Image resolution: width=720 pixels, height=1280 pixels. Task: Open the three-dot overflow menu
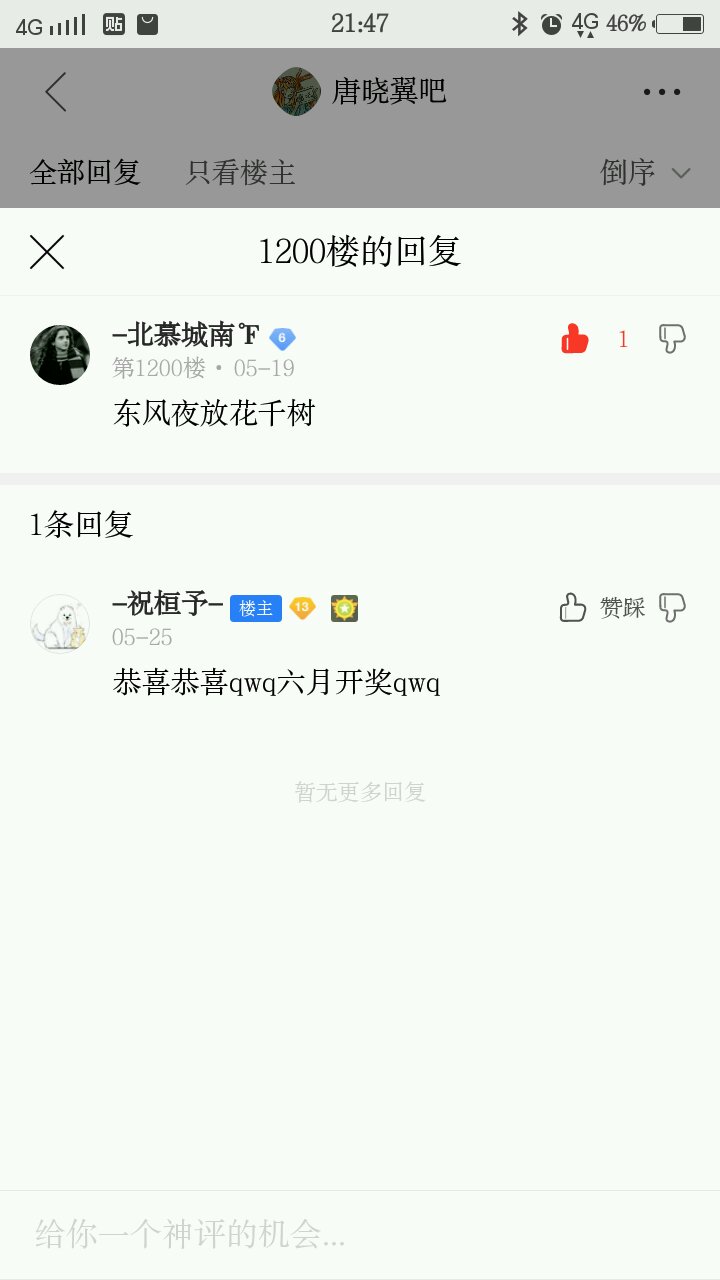click(x=661, y=92)
